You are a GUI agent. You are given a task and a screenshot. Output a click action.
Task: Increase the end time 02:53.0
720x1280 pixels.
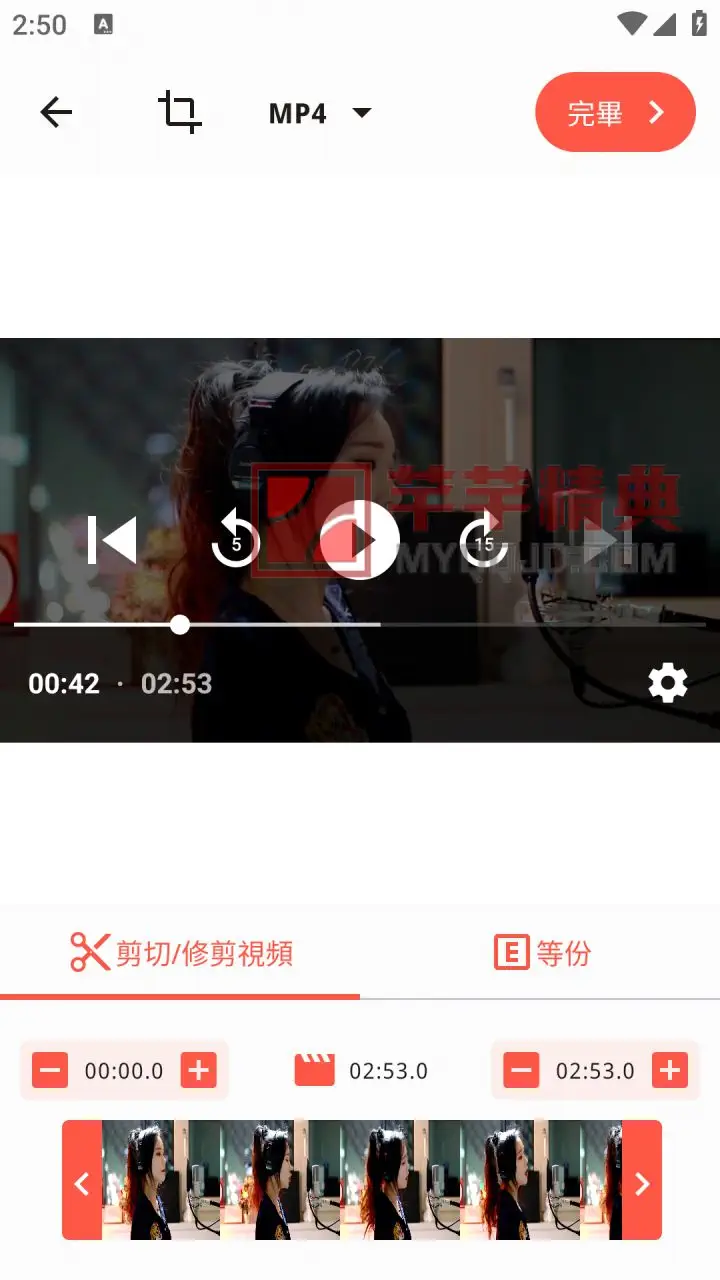(x=669, y=1071)
